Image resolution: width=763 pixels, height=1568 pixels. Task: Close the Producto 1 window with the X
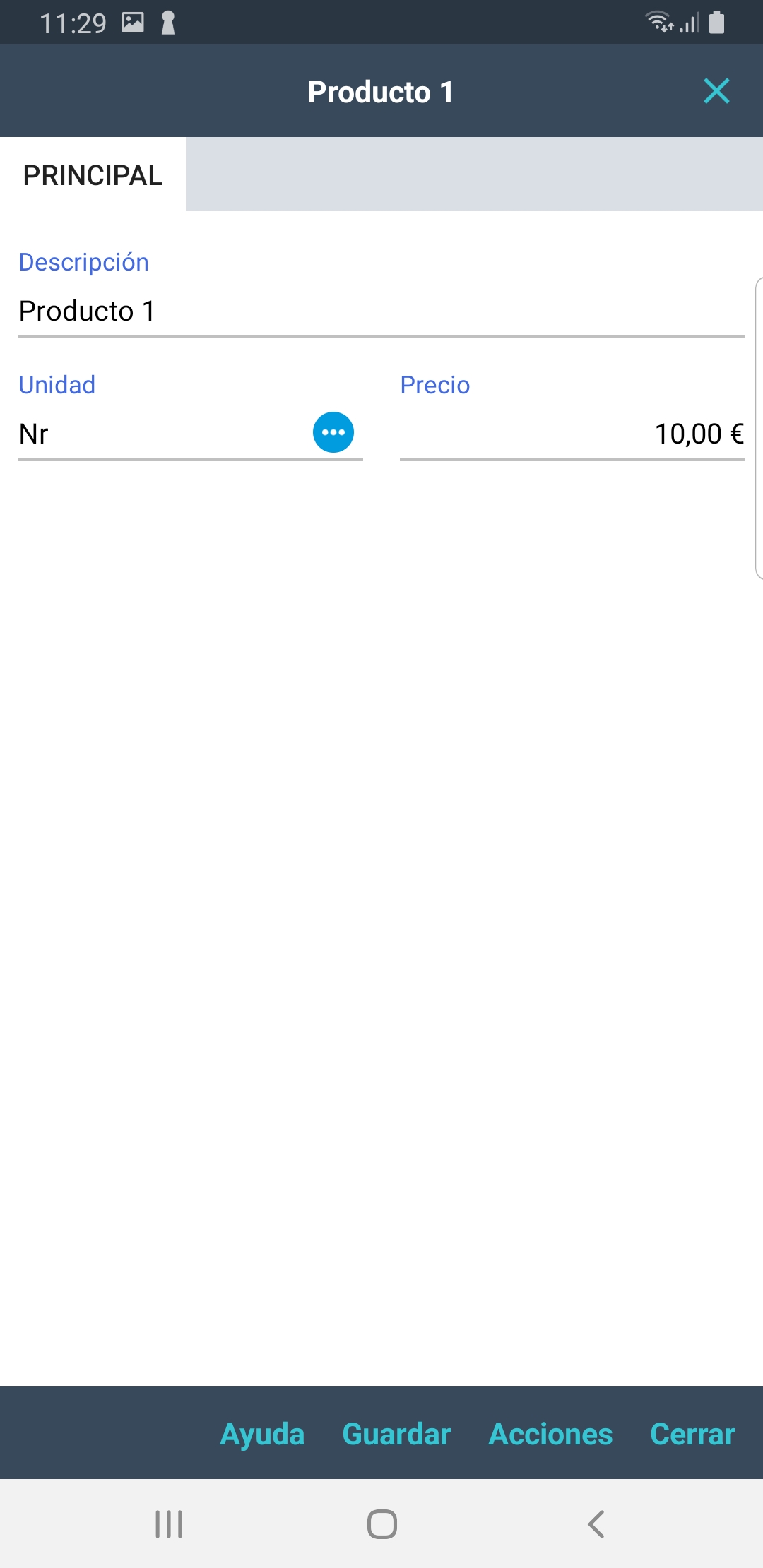pos(716,91)
